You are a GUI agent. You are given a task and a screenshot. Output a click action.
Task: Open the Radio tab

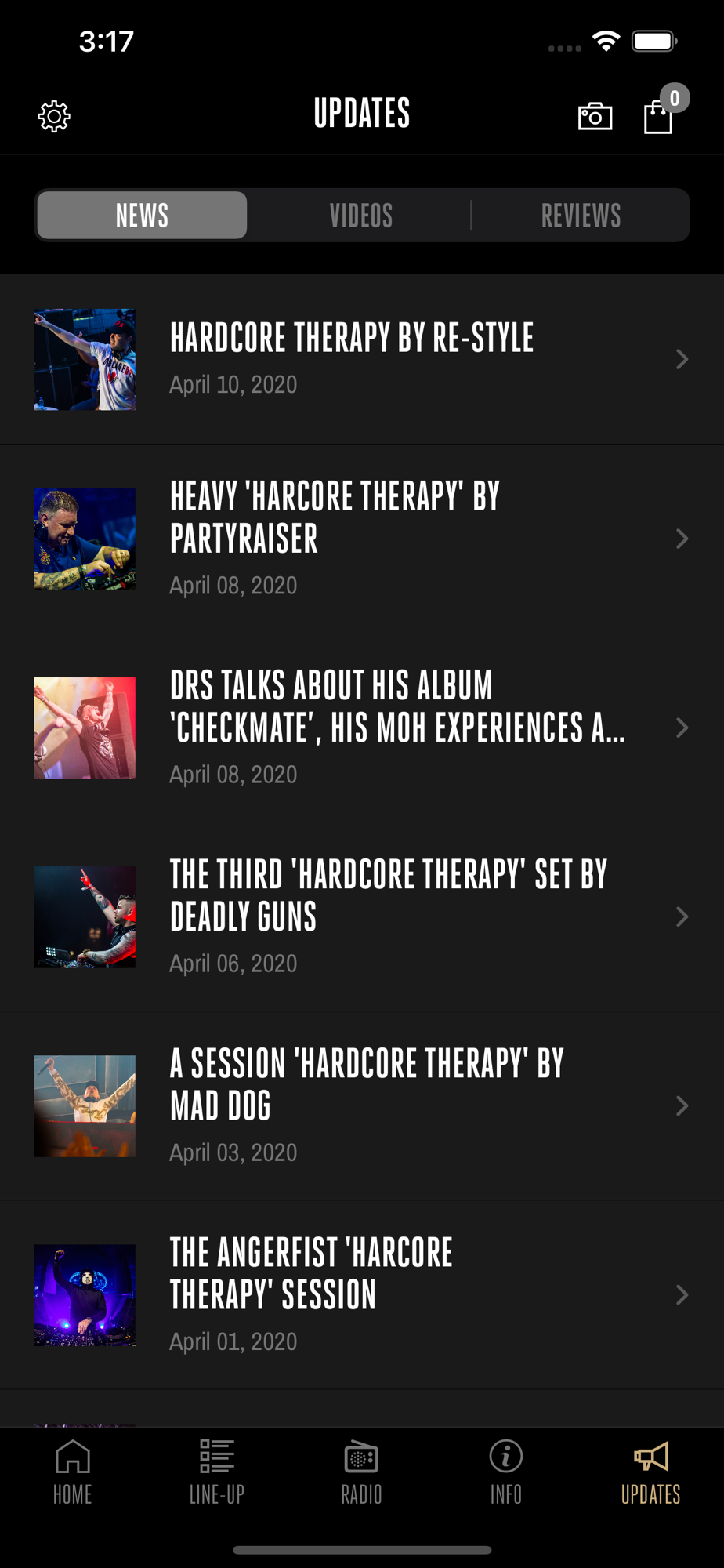361,1472
